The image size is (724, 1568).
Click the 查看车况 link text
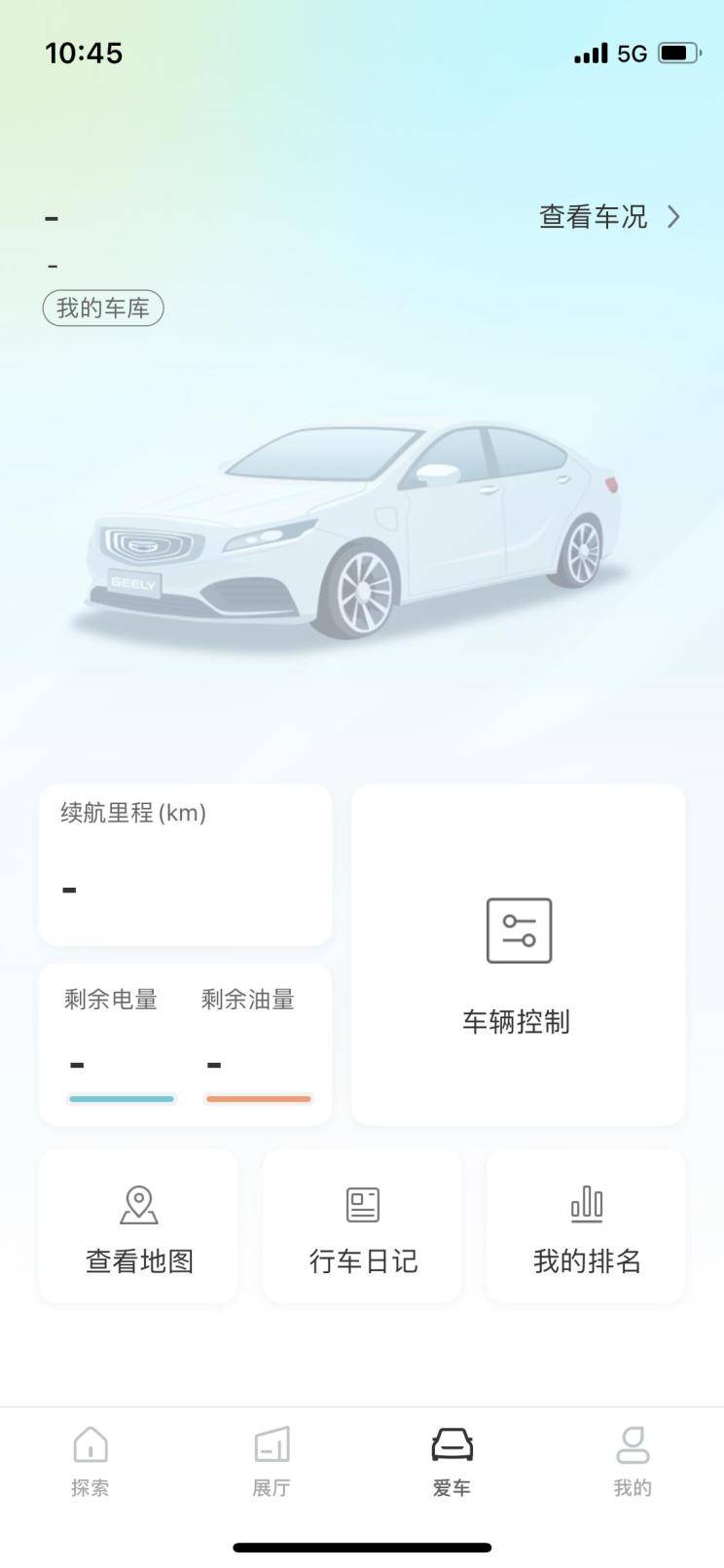point(593,217)
